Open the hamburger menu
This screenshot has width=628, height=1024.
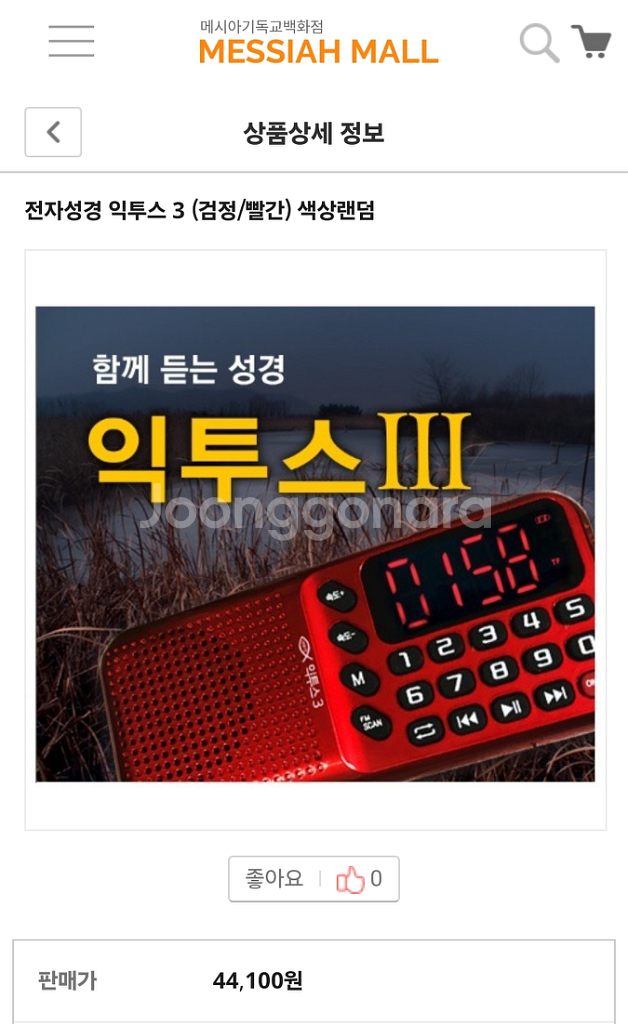71,41
